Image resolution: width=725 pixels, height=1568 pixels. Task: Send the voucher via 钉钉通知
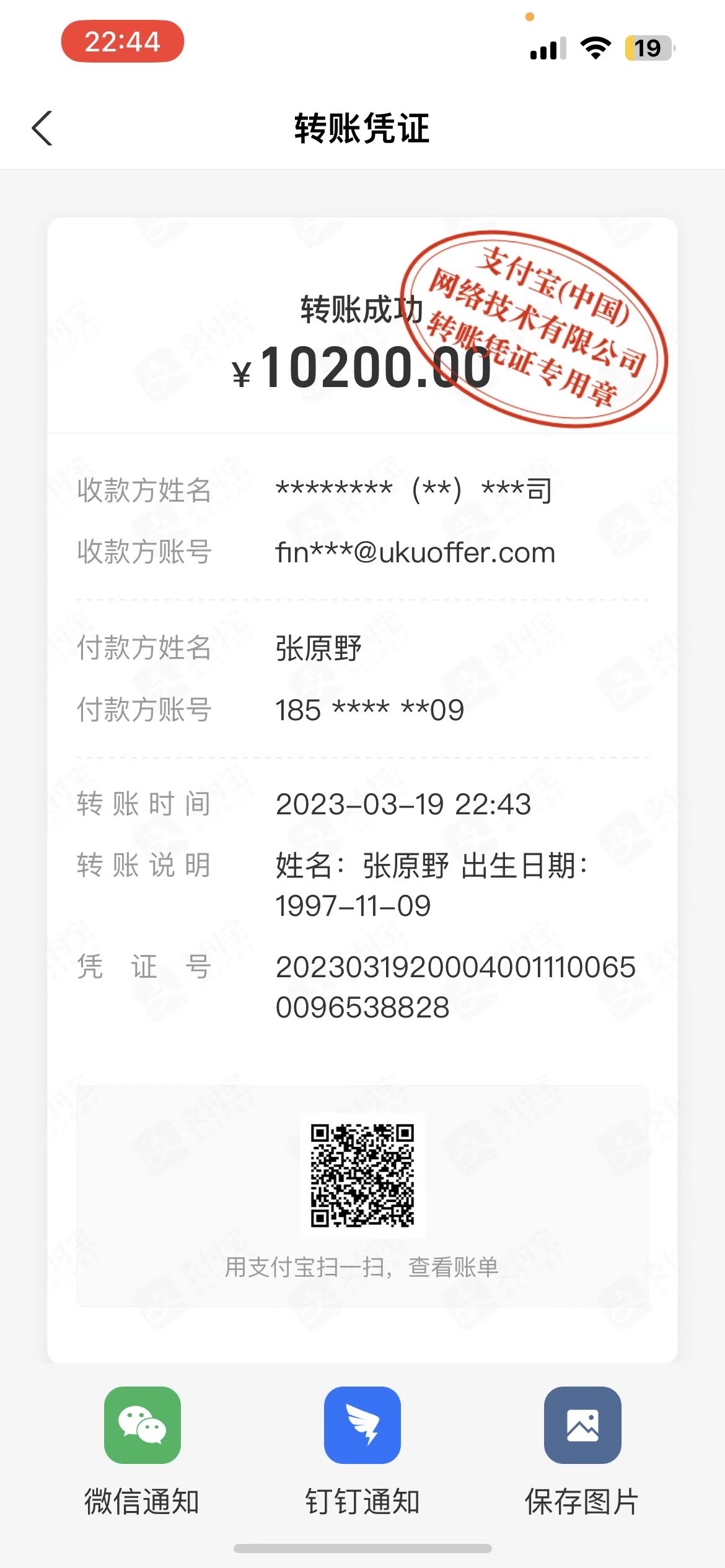tap(362, 1426)
